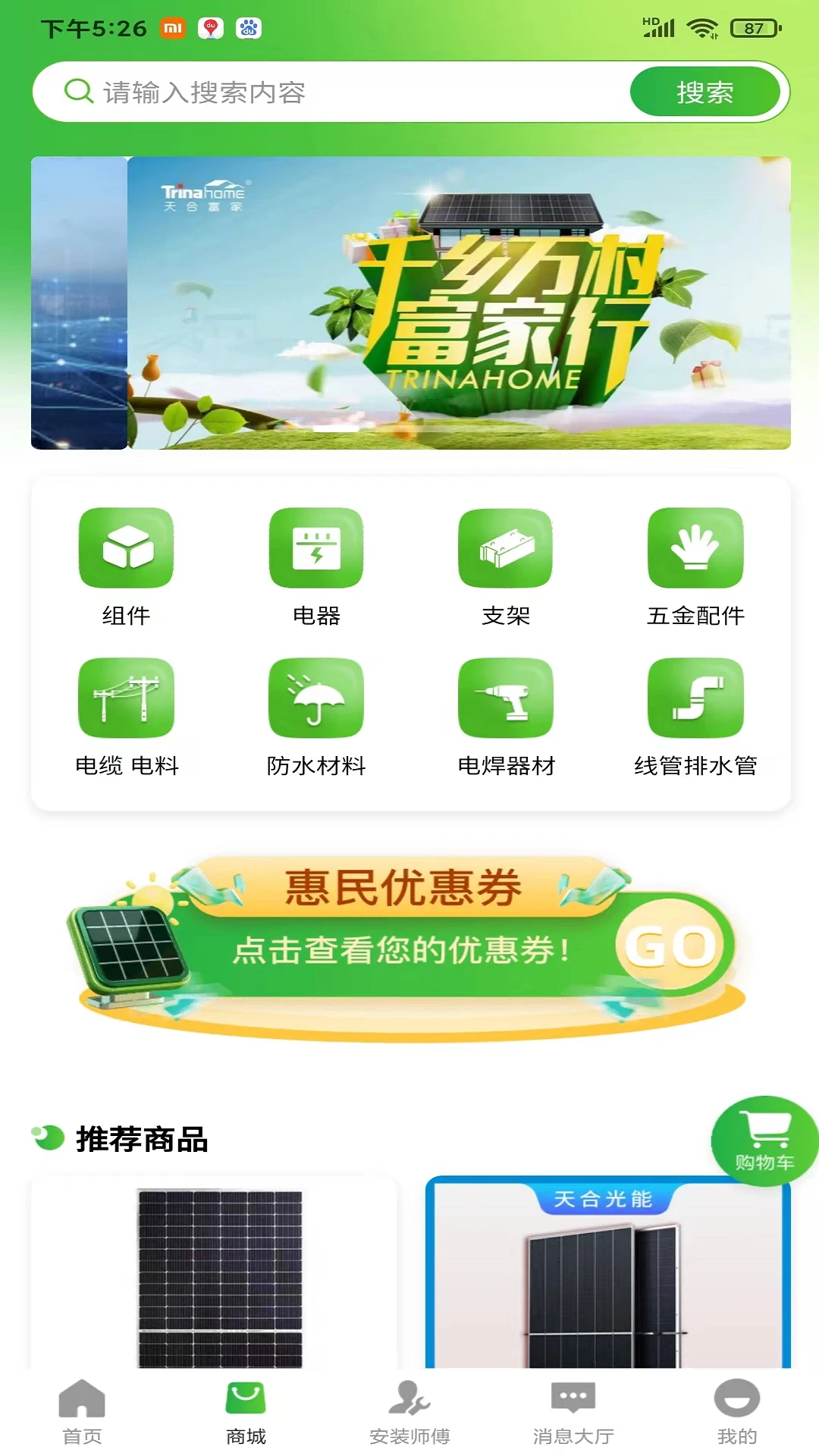Open the 消息大厅 message hall icon
Viewport: 819px width, 1456px height.
(x=573, y=1410)
